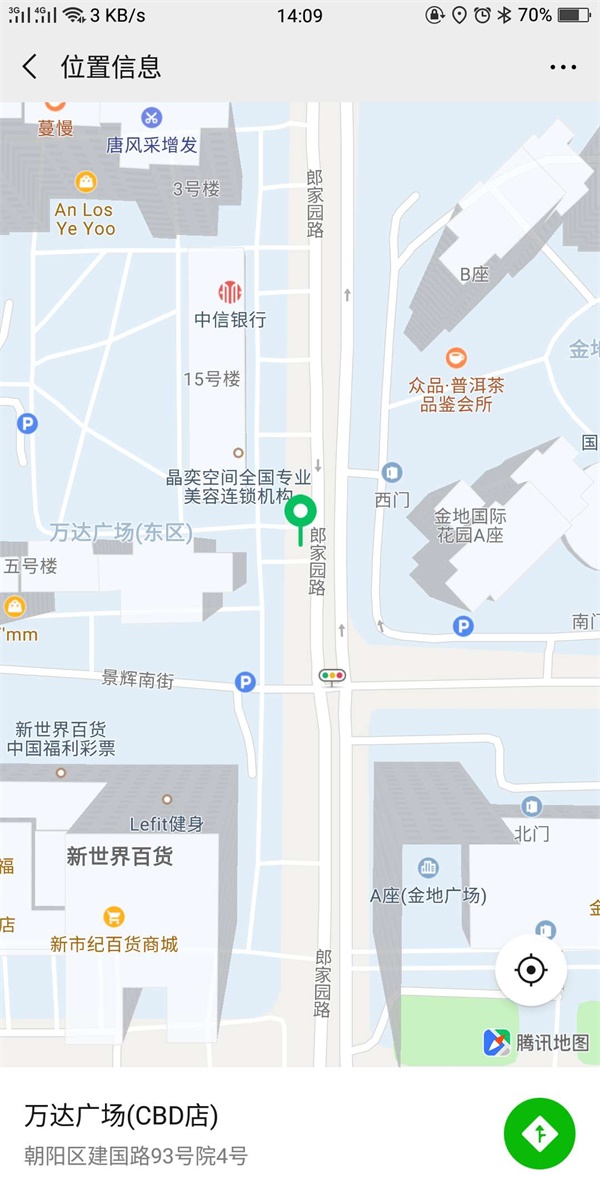600x1200 pixels.
Task: Tap the green location pin on map
Action: tap(300, 514)
